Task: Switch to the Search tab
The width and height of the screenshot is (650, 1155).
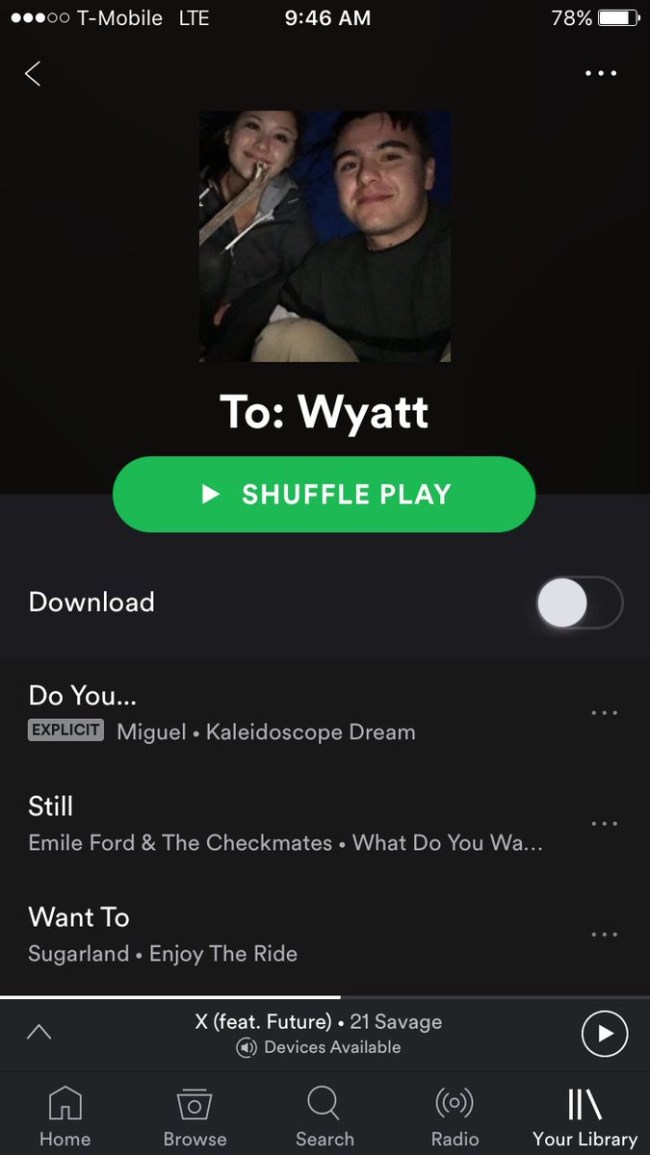Action: pos(324,1117)
